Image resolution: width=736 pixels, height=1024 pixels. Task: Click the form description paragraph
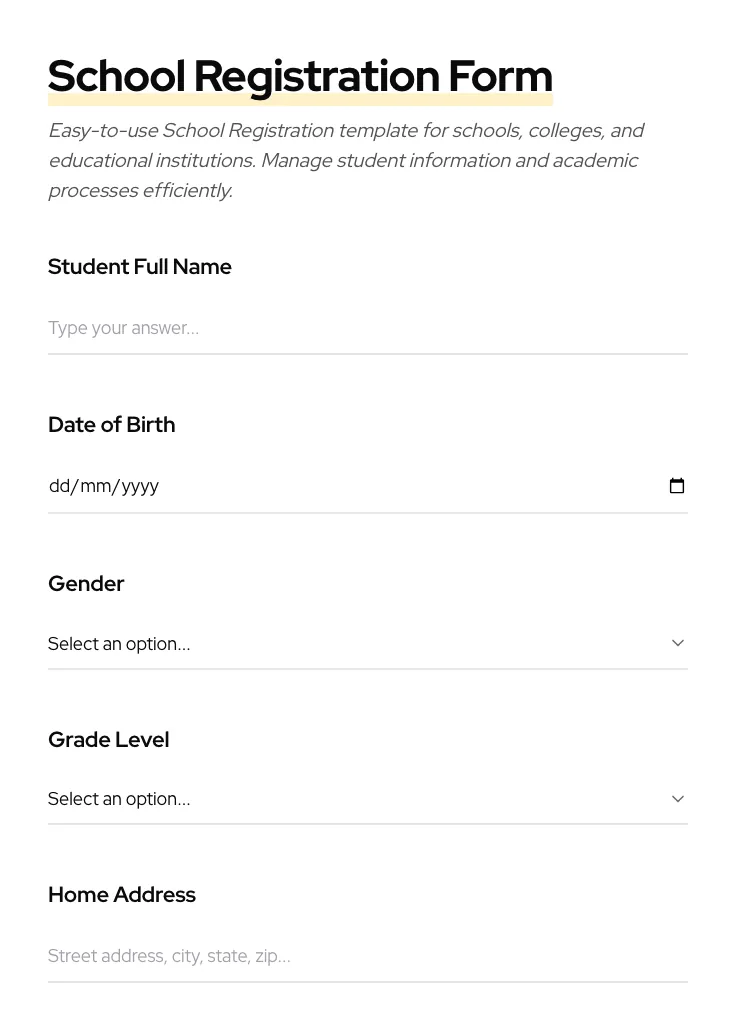(346, 160)
